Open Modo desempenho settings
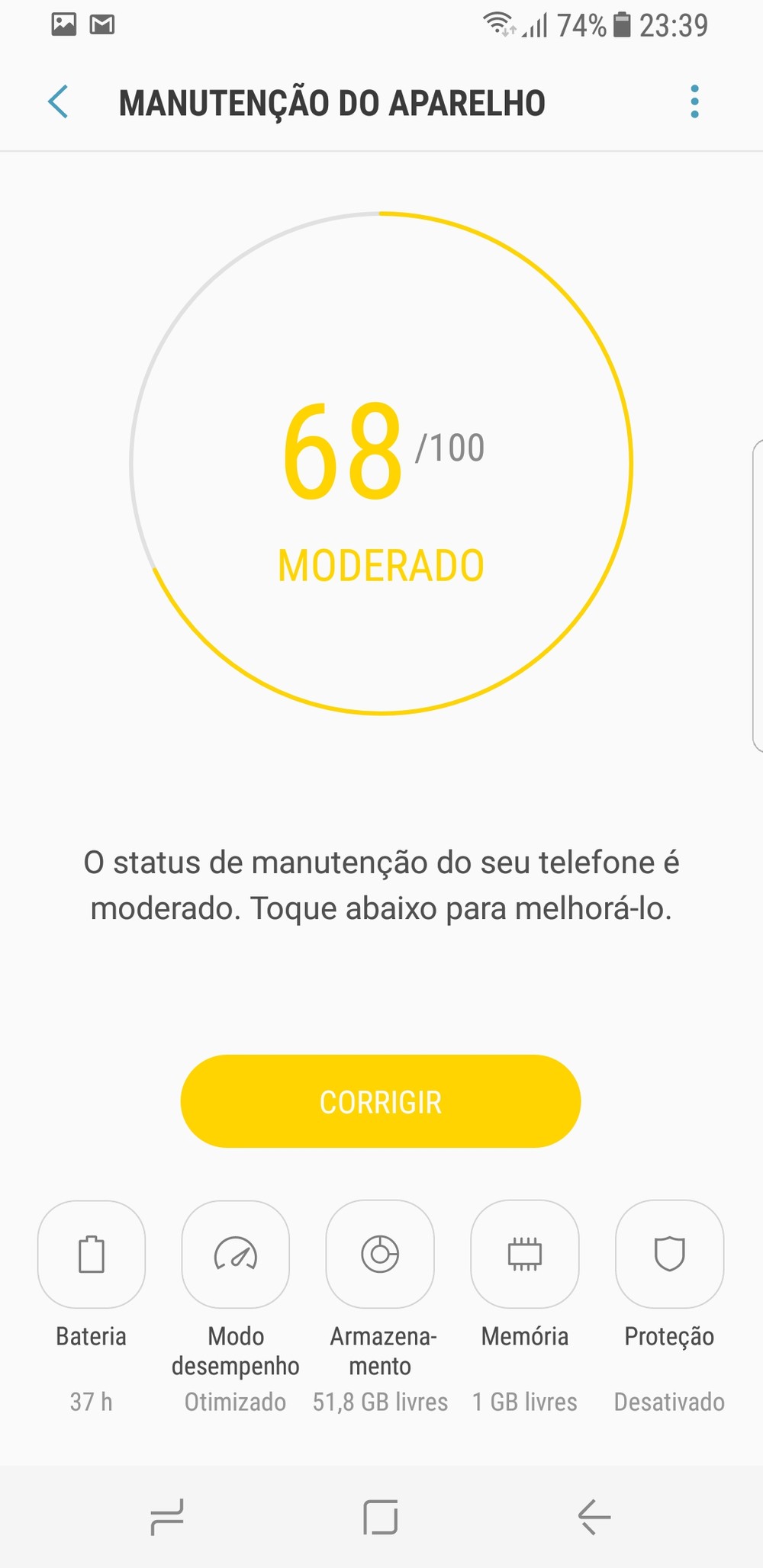Viewport: 763px width, 1568px height. [x=236, y=1255]
